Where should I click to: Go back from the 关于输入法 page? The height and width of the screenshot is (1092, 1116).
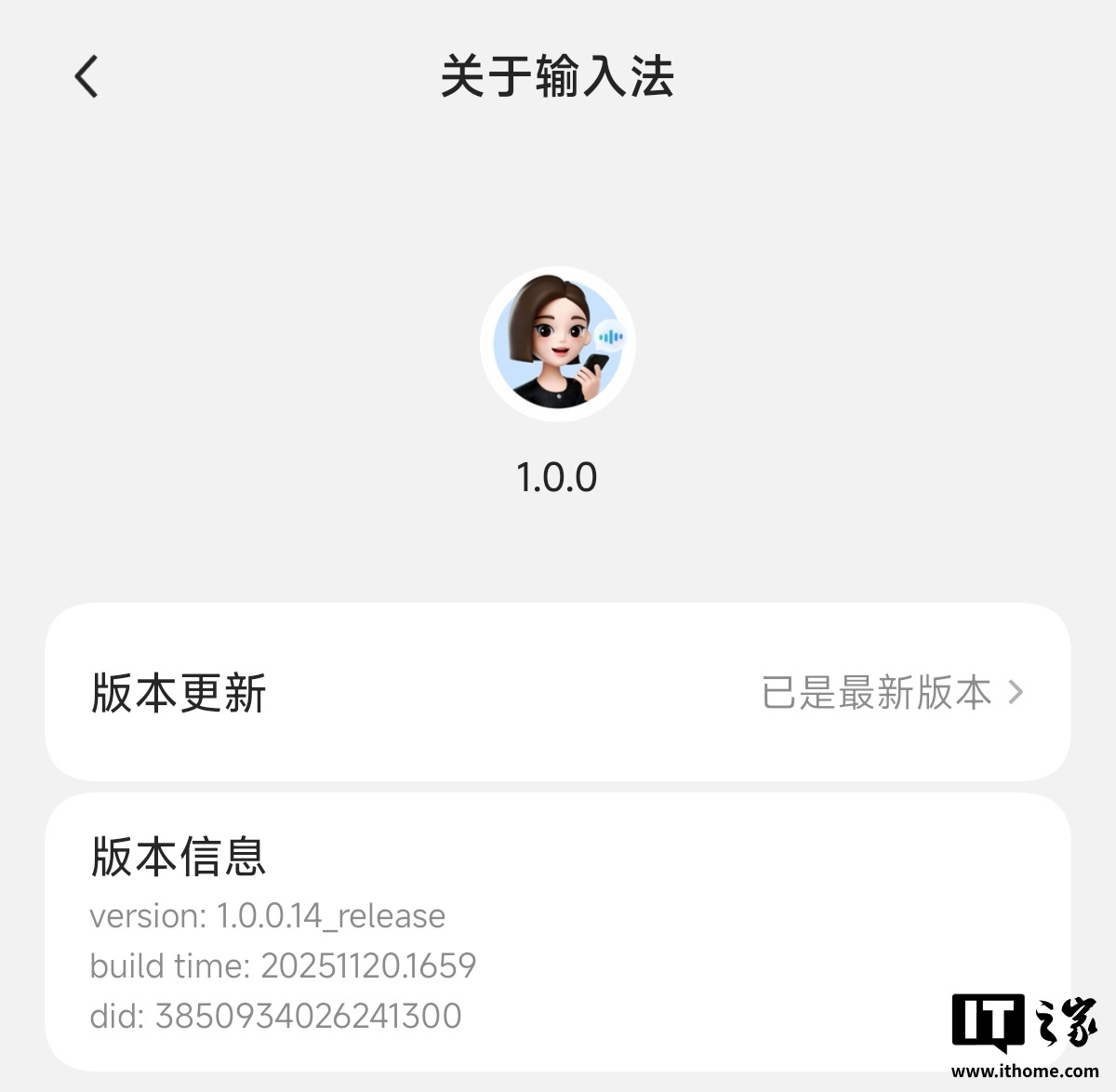pyautogui.click(x=86, y=76)
